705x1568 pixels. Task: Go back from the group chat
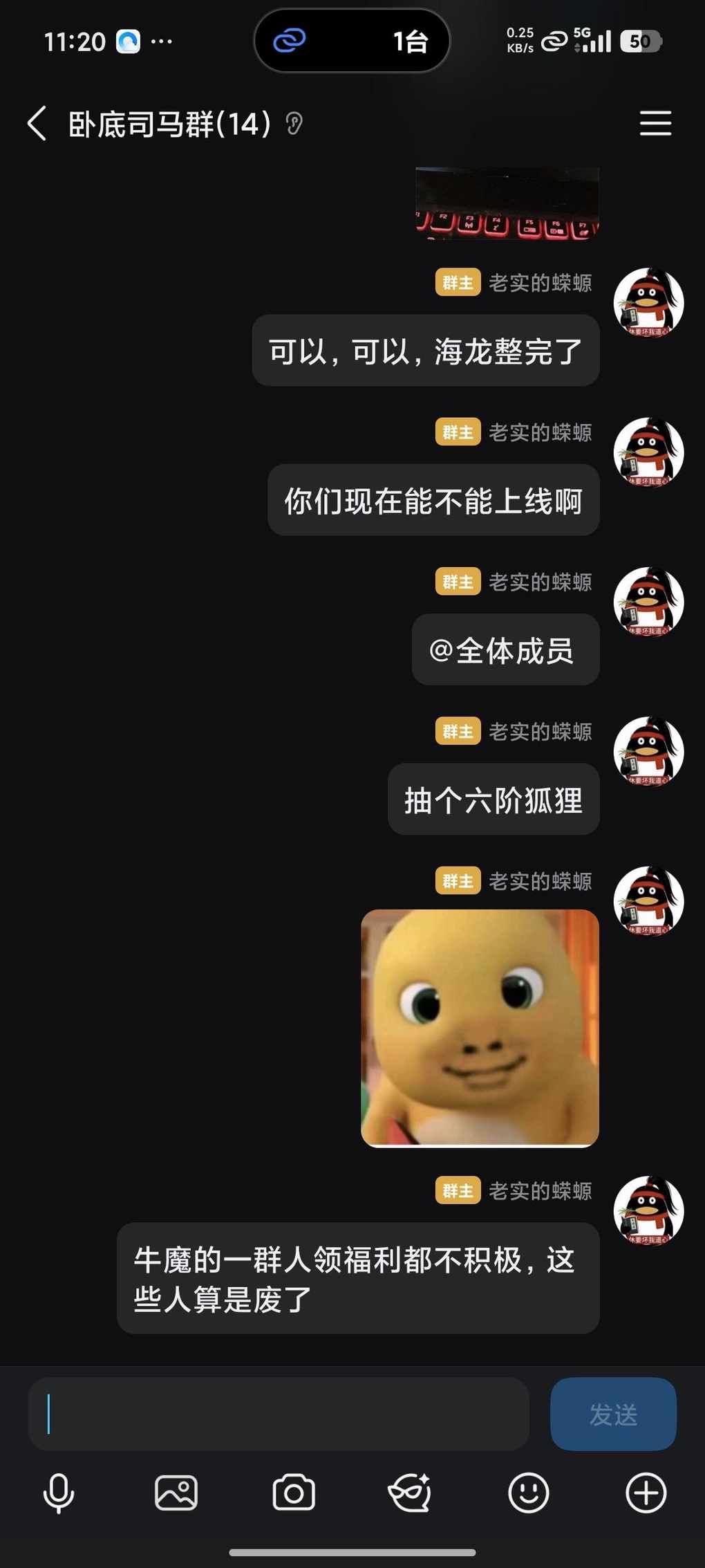coord(37,124)
